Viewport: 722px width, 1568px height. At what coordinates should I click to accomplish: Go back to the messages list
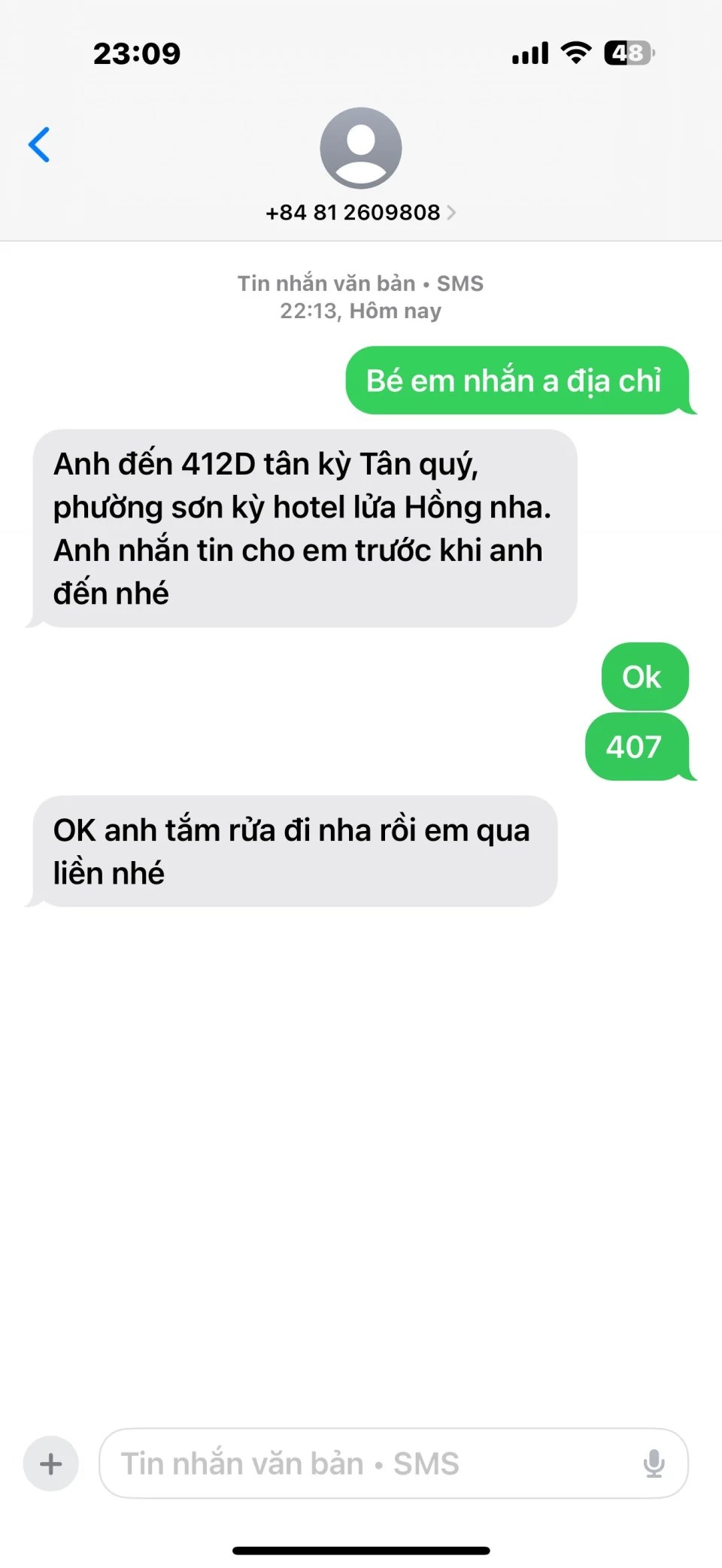[39, 144]
